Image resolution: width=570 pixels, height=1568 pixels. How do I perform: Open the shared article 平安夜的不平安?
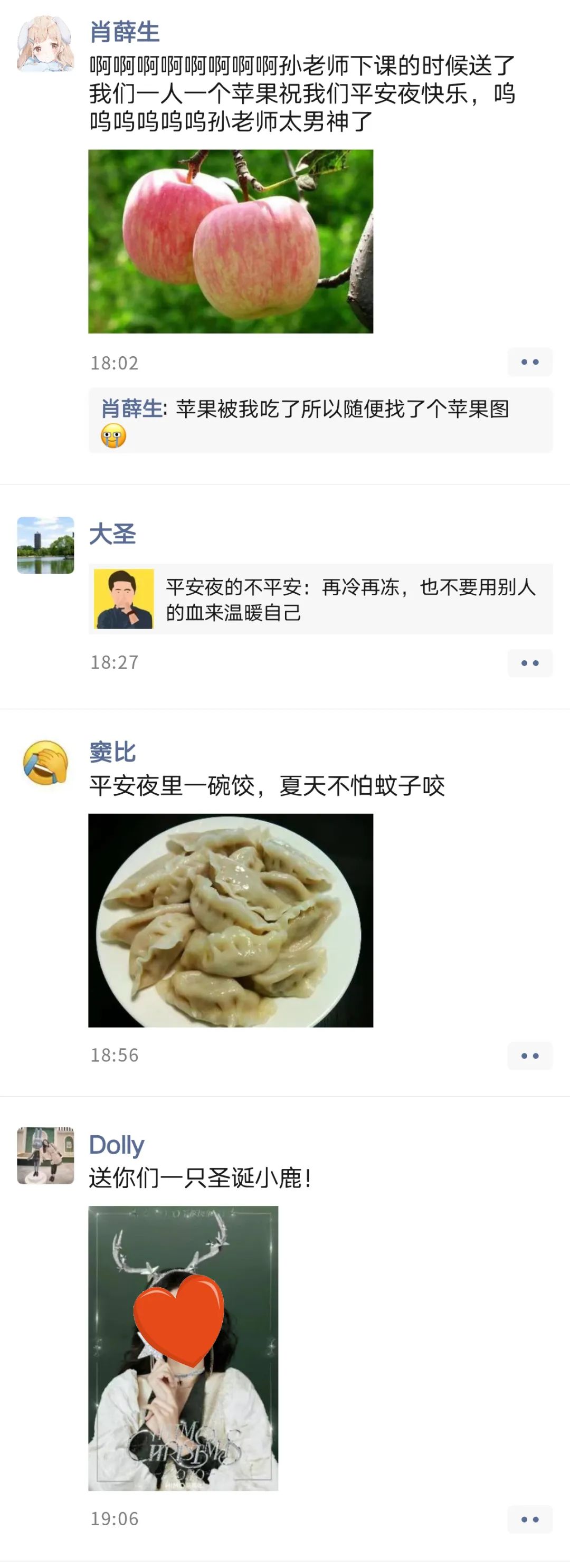click(320, 599)
